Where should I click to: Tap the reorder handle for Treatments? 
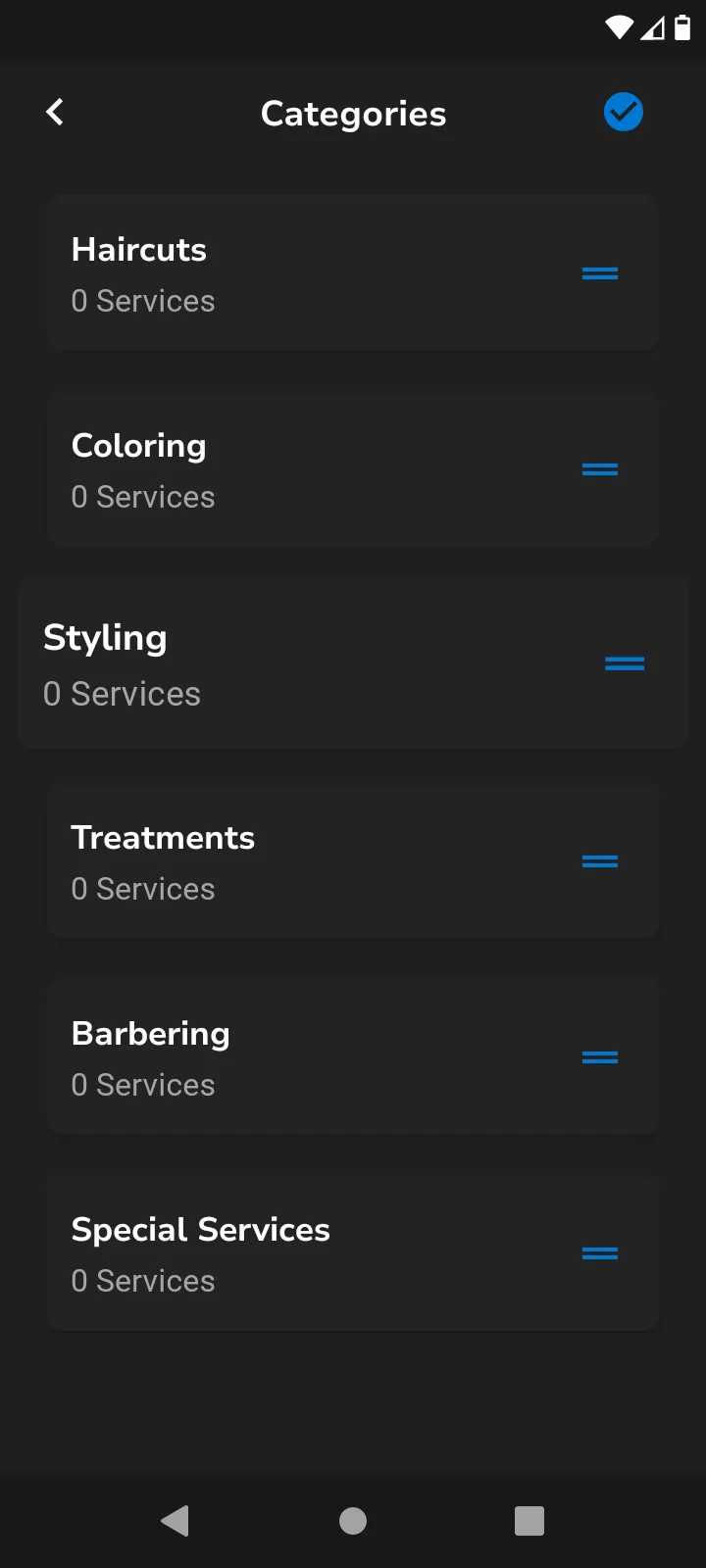(599, 861)
